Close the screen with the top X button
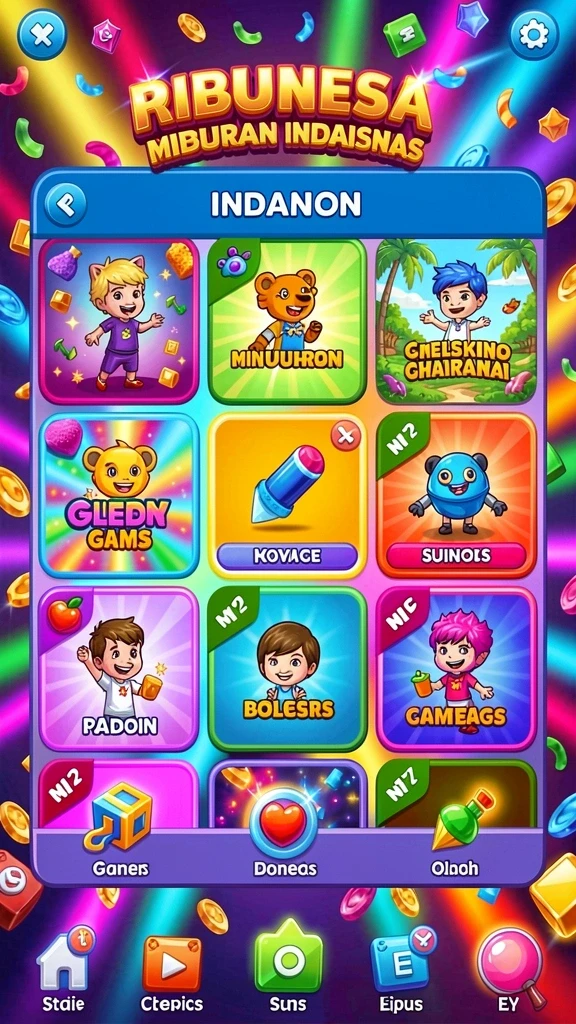The width and height of the screenshot is (576, 1024). (x=42, y=35)
